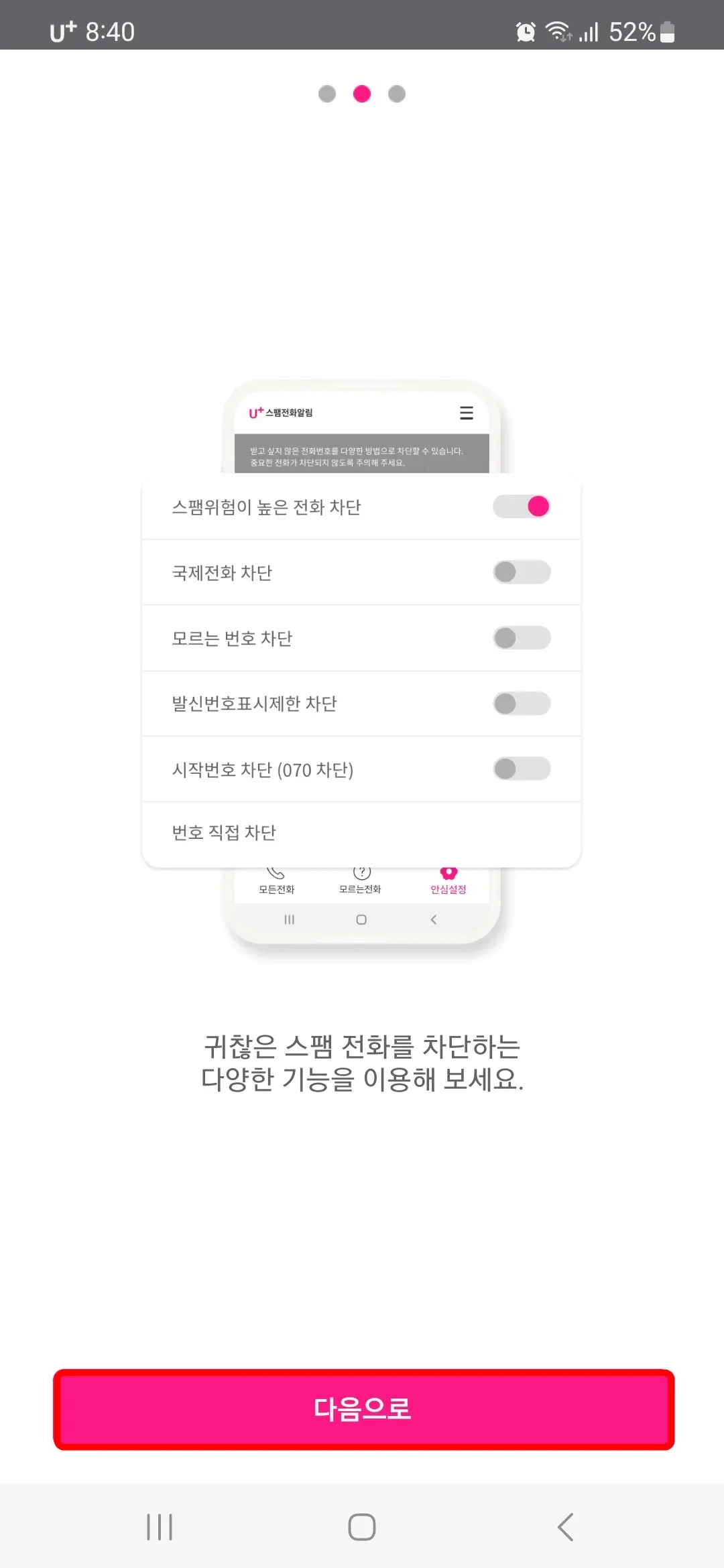Disable the 스팸위험이 높은 전화 차단 toggle

coord(522,507)
